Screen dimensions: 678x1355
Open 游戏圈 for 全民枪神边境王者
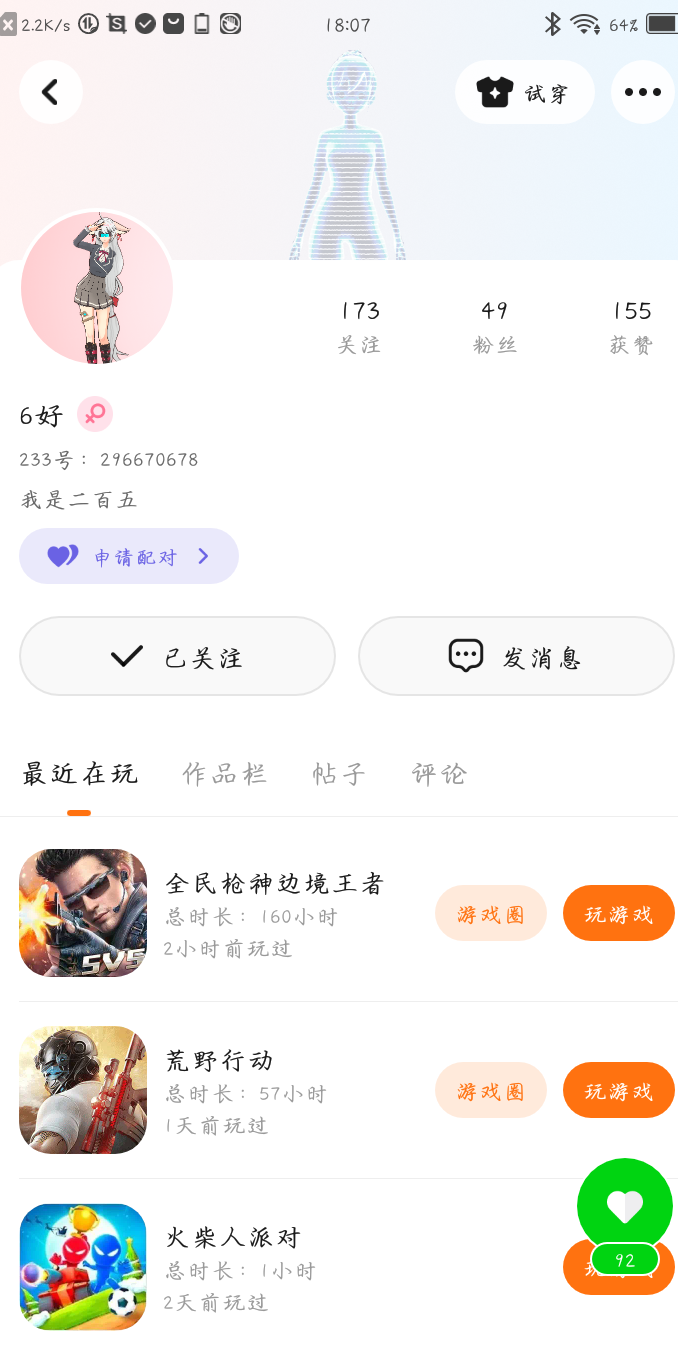491,913
